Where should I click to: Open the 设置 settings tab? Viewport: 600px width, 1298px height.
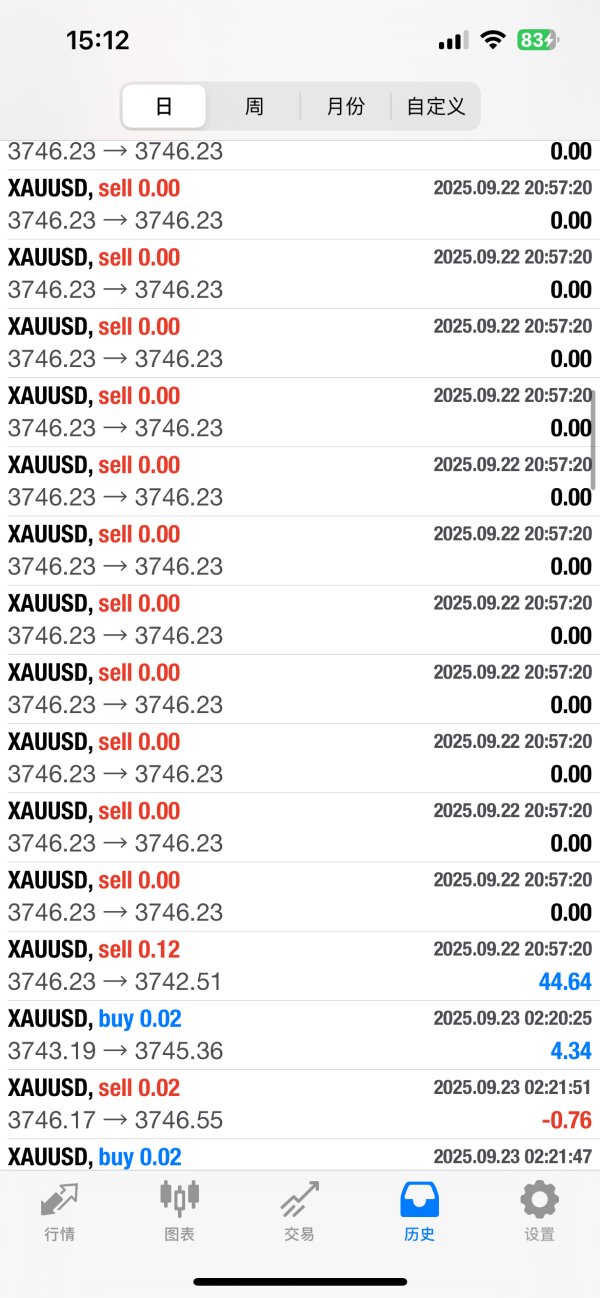coord(540,1211)
